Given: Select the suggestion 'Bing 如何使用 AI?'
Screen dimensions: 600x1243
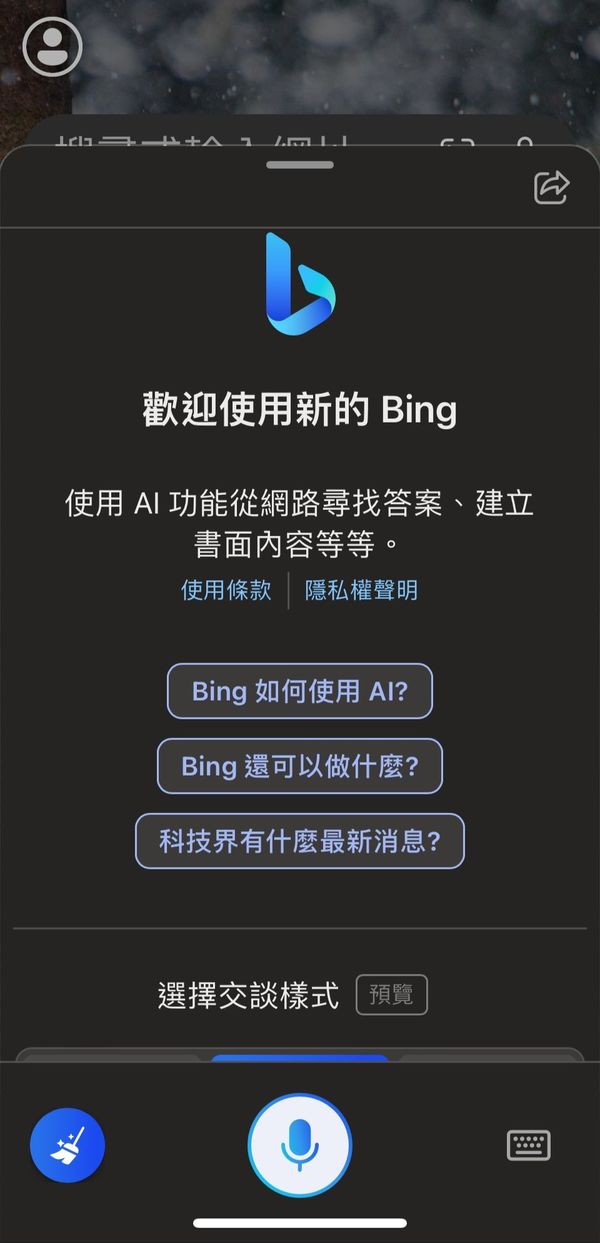Looking at the screenshot, I should [x=300, y=691].
